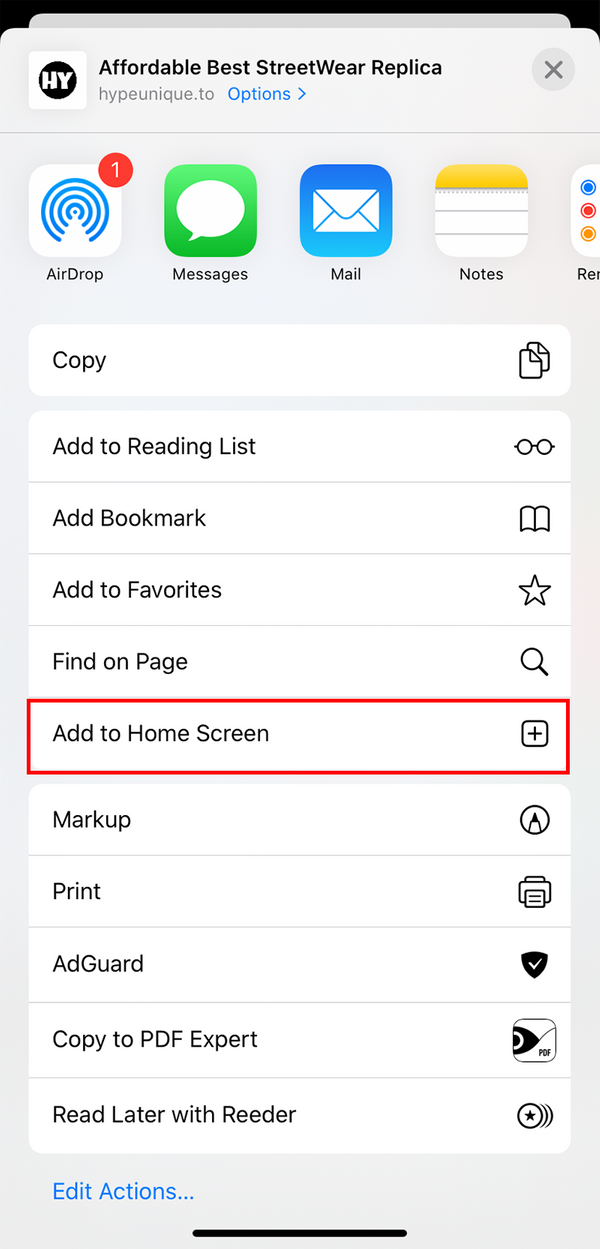Add page to Reading List
The width and height of the screenshot is (600, 1249).
coord(299,446)
